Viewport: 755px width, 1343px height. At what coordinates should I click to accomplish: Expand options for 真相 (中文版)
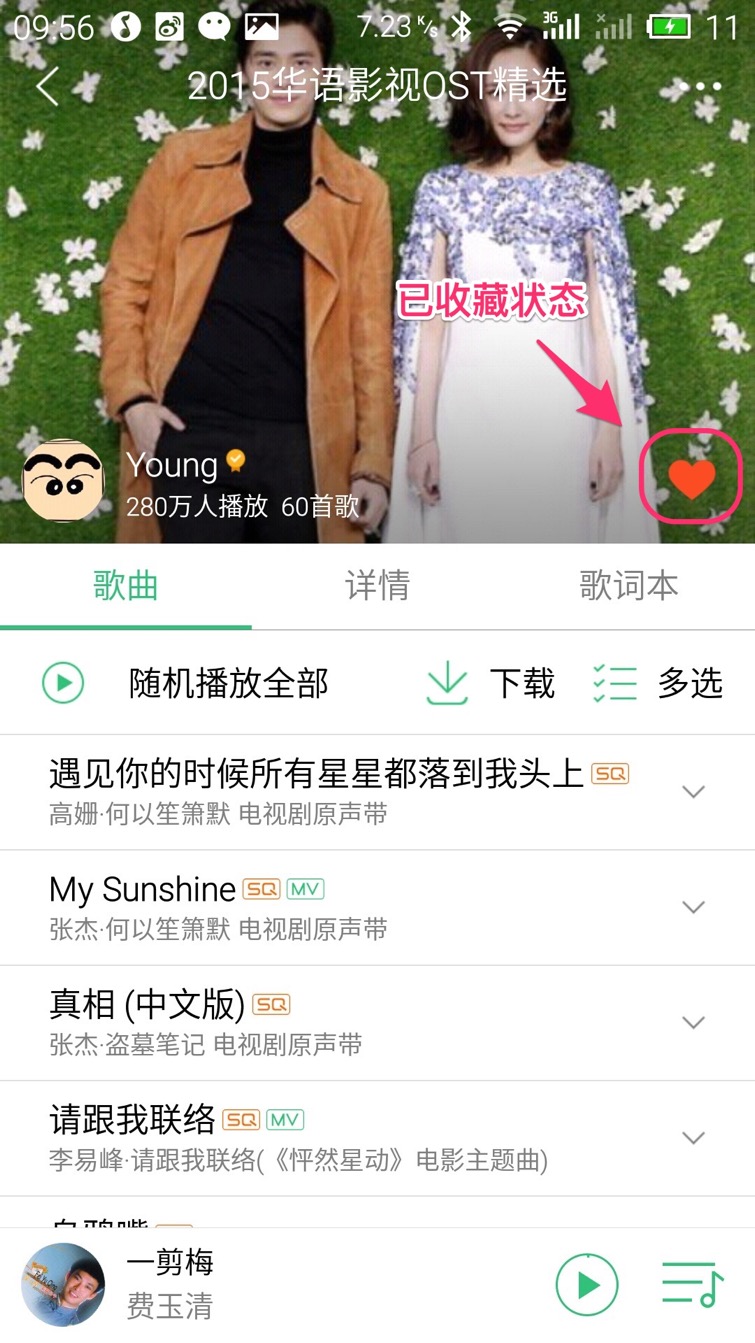tap(693, 1022)
